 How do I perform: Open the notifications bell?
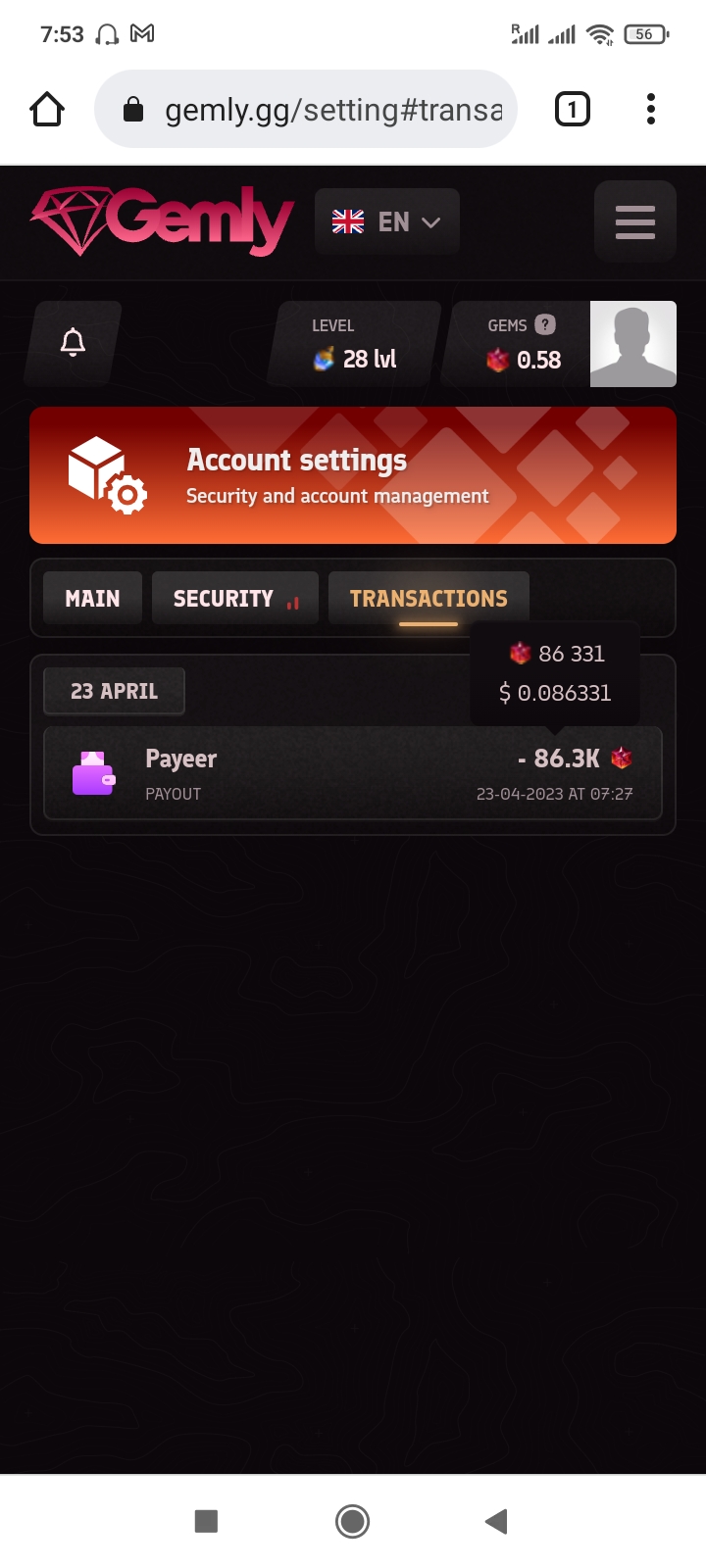pos(74,342)
